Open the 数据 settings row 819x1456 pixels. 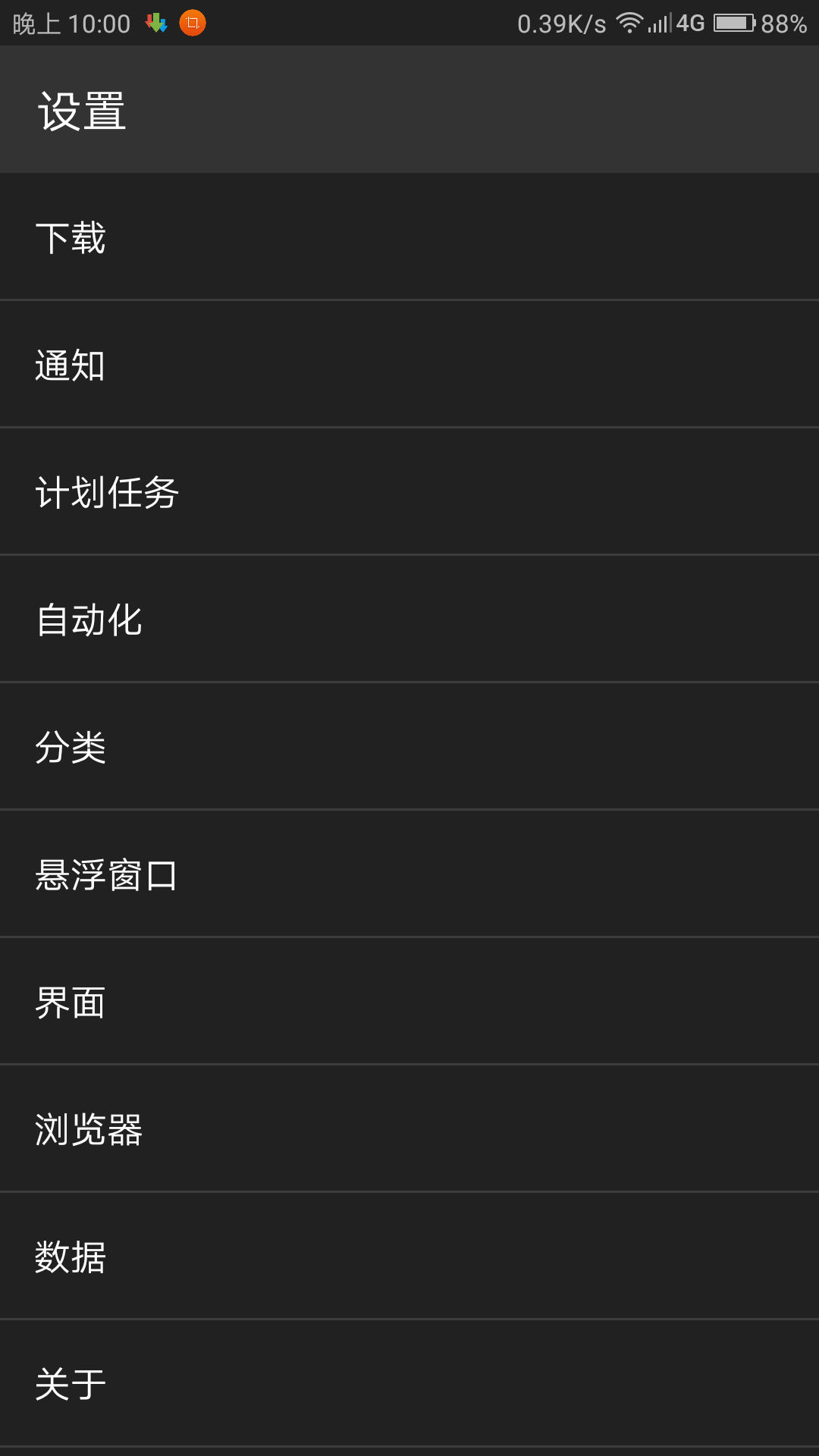pos(409,1256)
